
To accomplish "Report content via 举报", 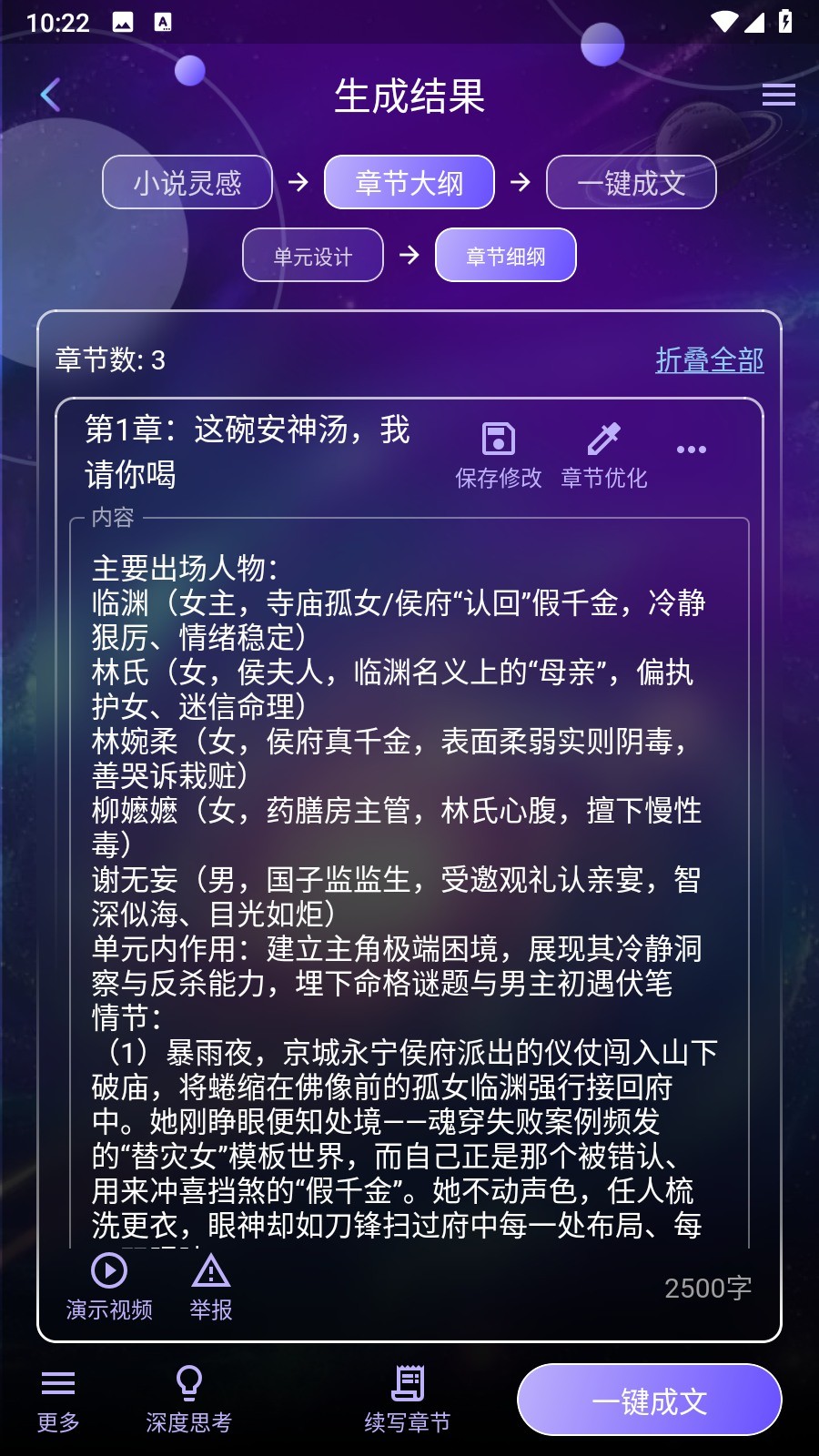I will pos(211,1287).
